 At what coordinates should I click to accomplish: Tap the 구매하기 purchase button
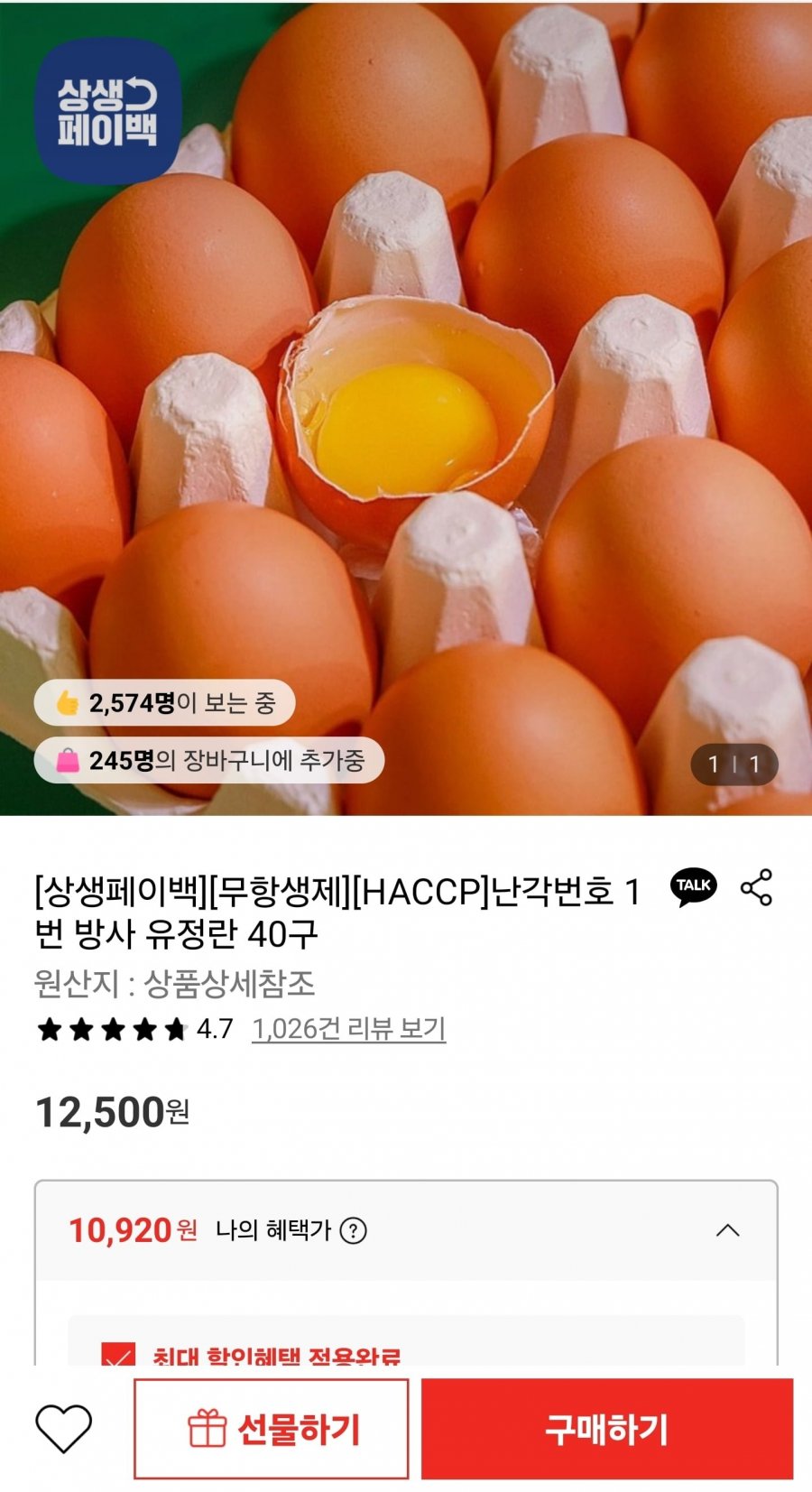[x=607, y=1429]
